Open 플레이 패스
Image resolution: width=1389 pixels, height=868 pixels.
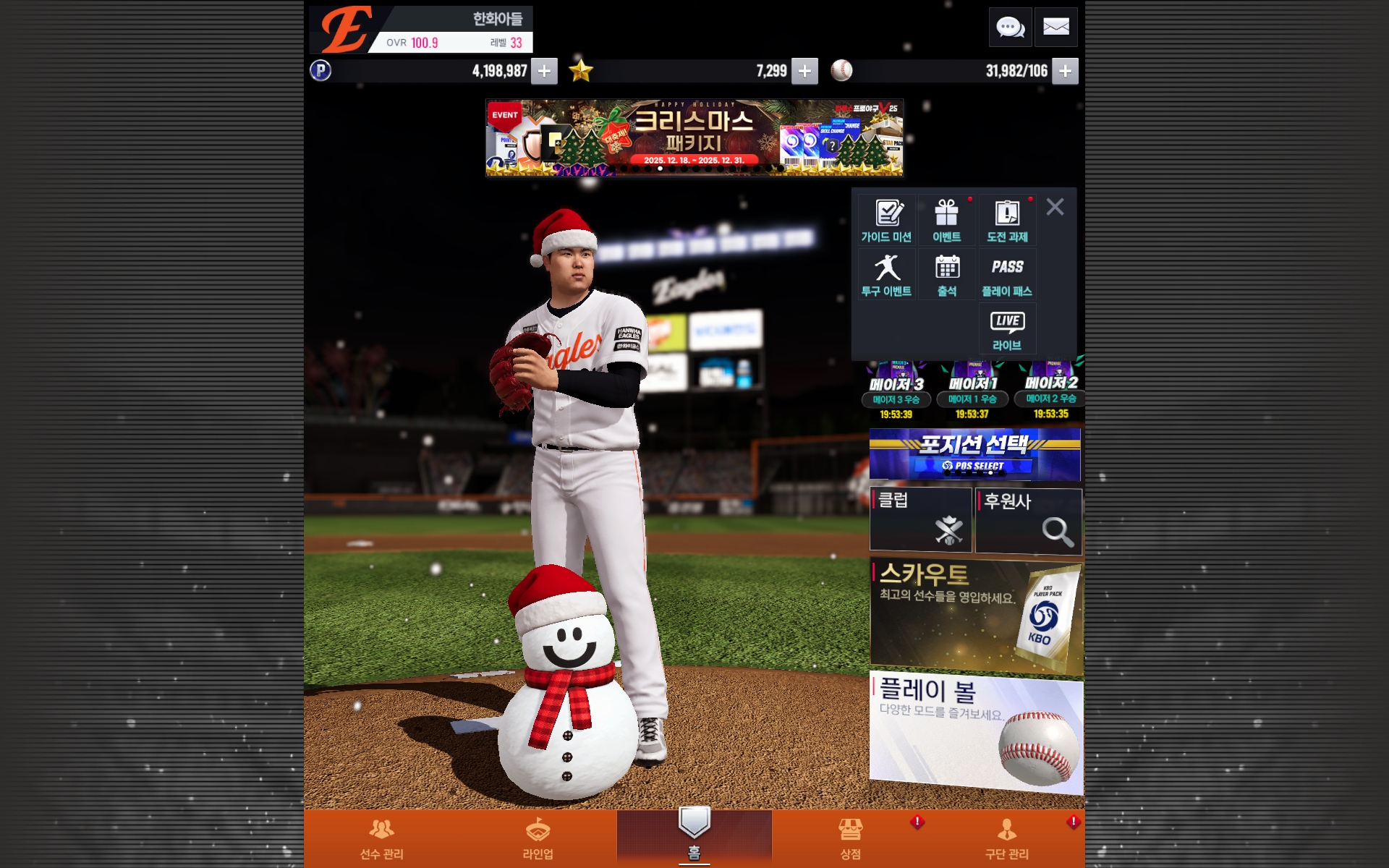[x=1007, y=275]
